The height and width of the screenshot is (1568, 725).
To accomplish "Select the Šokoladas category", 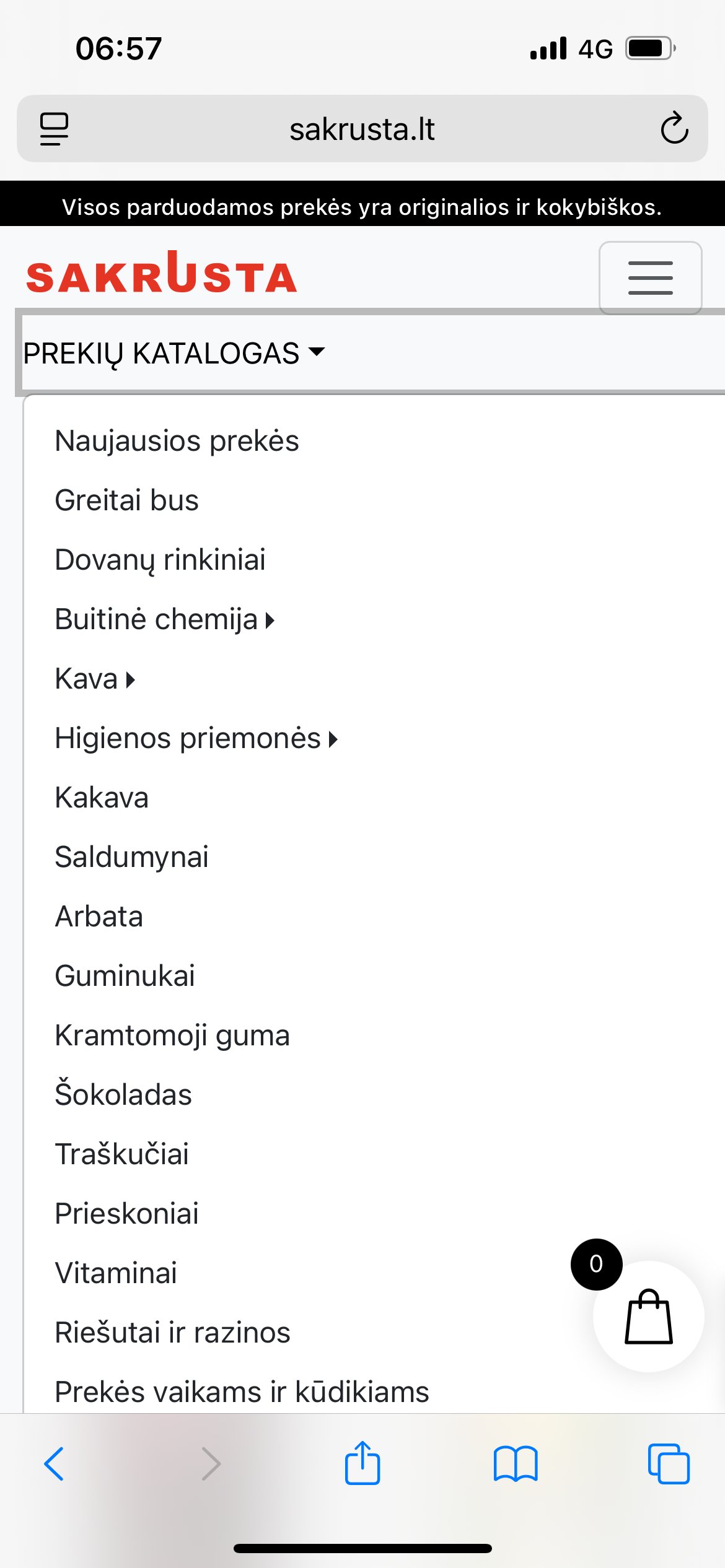I will coord(123,1095).
